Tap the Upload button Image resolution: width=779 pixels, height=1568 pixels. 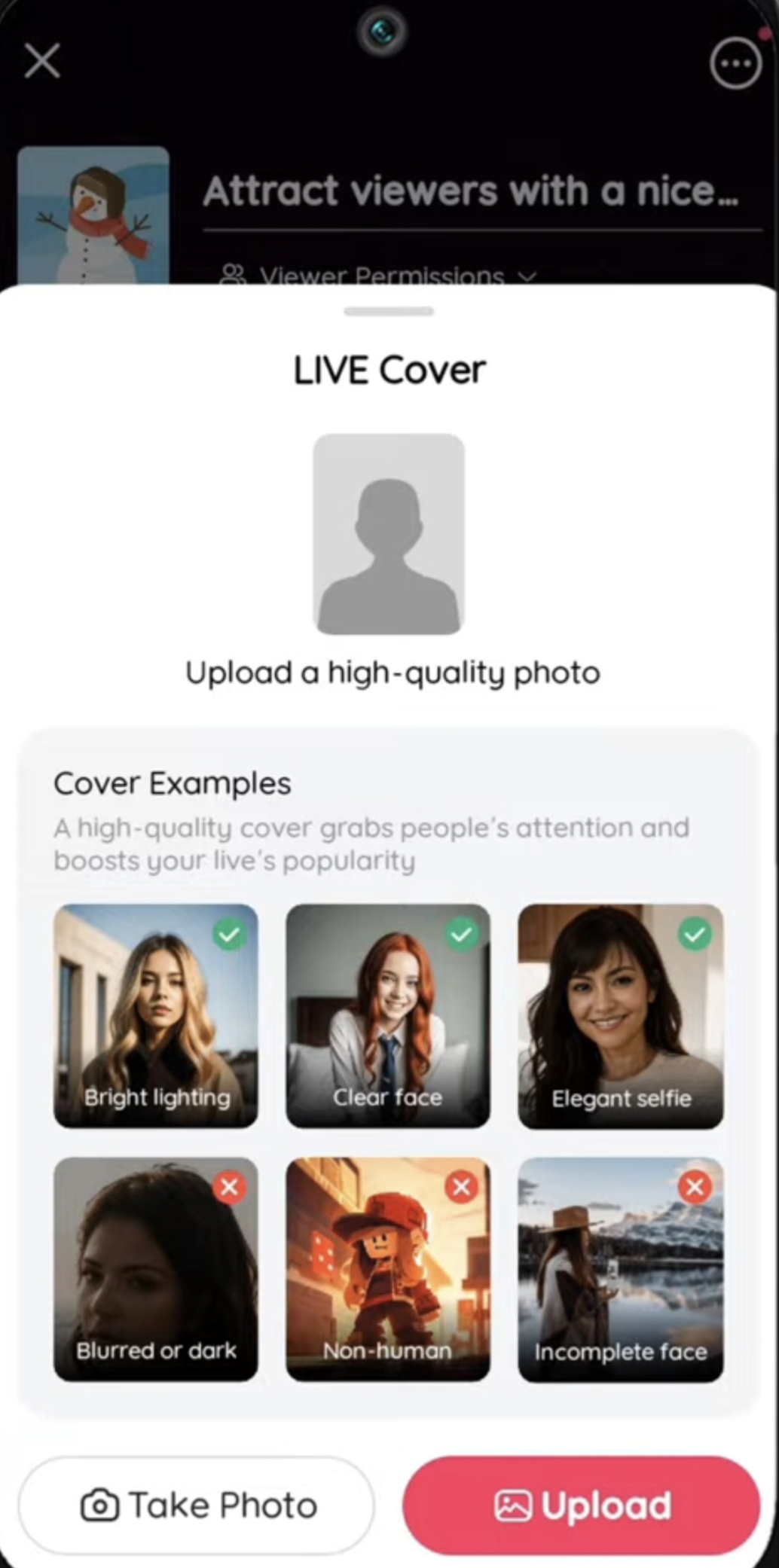(x=582, y=1505)
